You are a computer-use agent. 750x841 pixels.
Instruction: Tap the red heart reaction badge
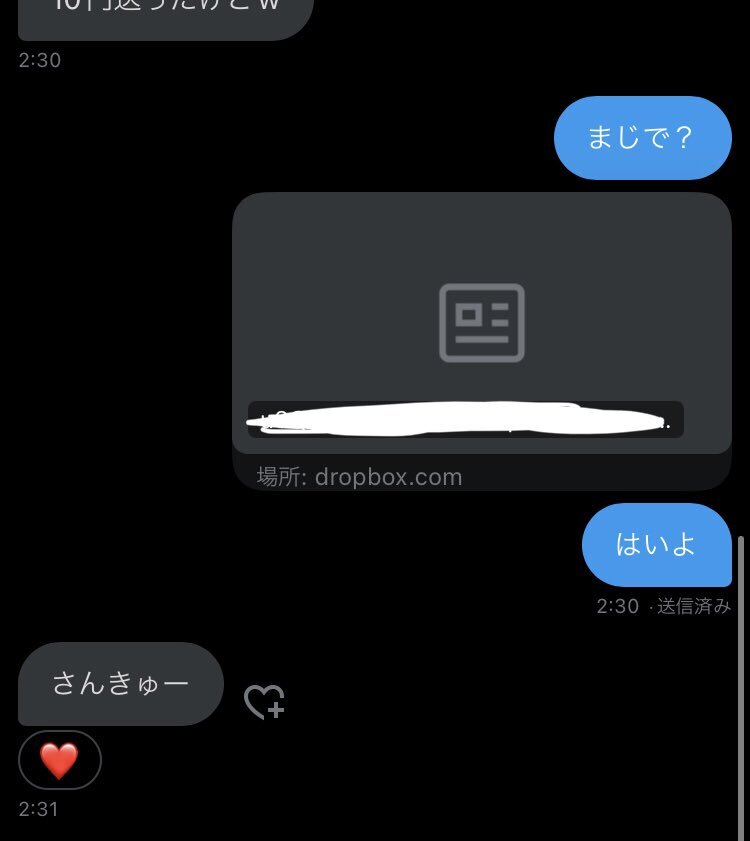[x=59, y=761]
